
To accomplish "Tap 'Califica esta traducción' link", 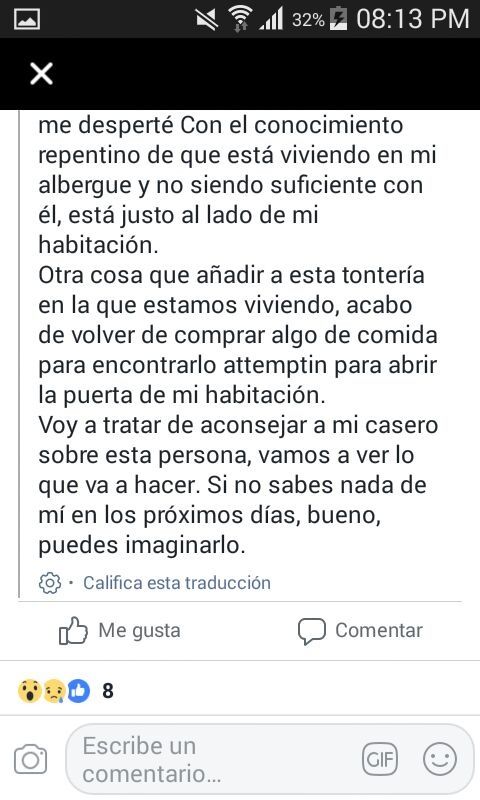I will [176, 583].
